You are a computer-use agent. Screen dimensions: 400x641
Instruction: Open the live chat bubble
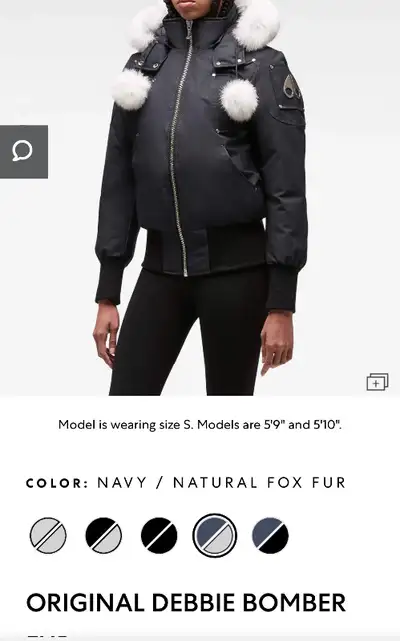24,152
